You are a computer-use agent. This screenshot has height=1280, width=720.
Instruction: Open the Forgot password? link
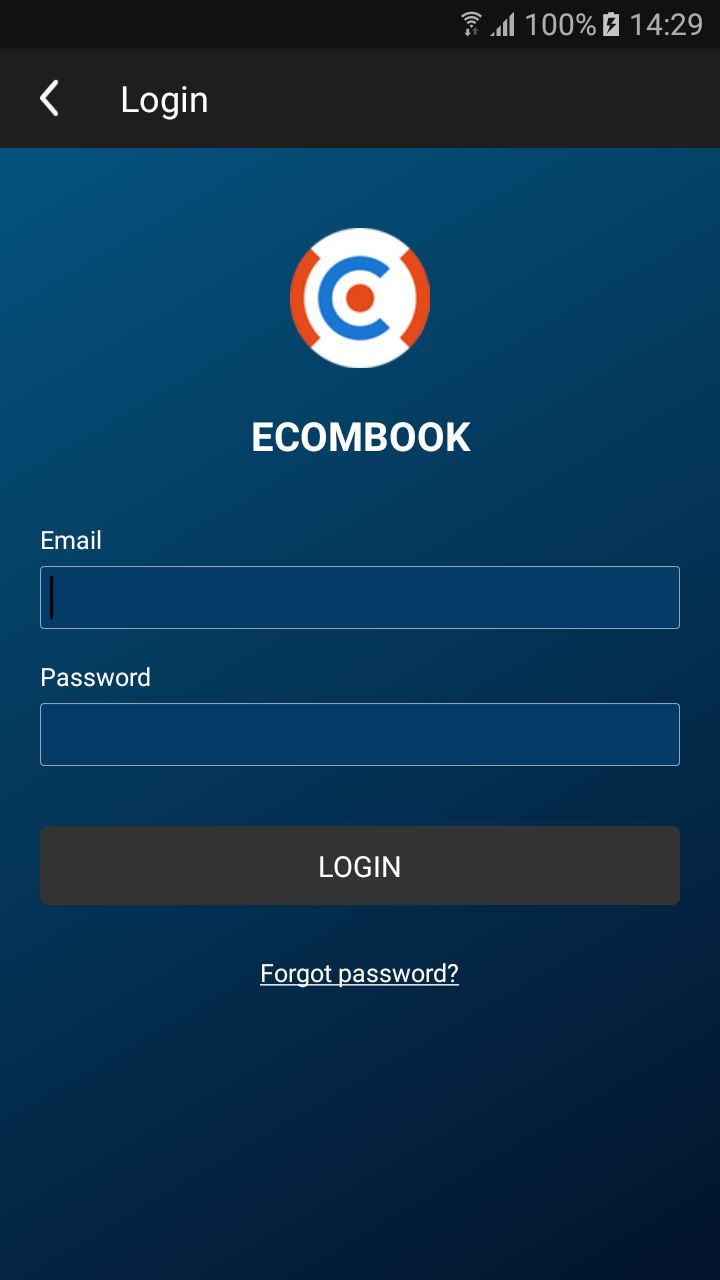(x=359, y=973)
